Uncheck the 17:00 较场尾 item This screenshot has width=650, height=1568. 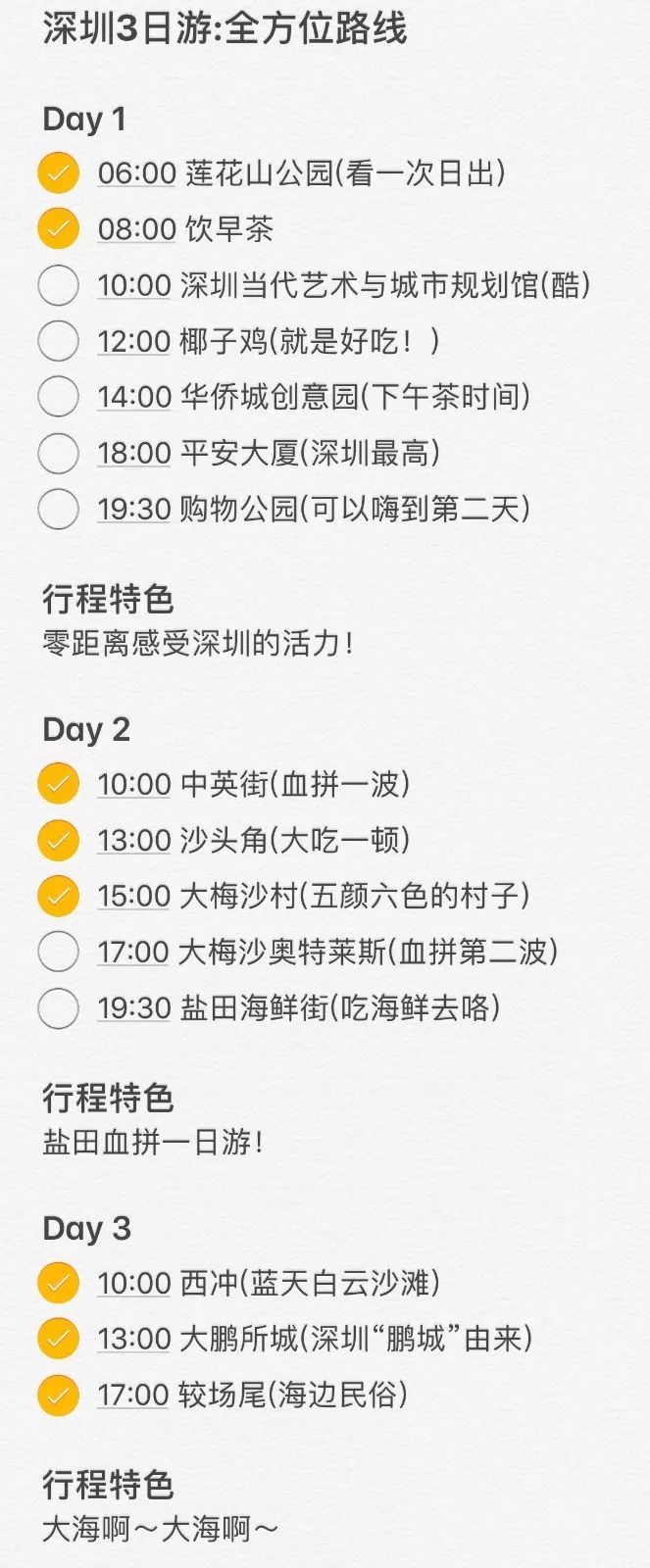[x=58, y=1395]
